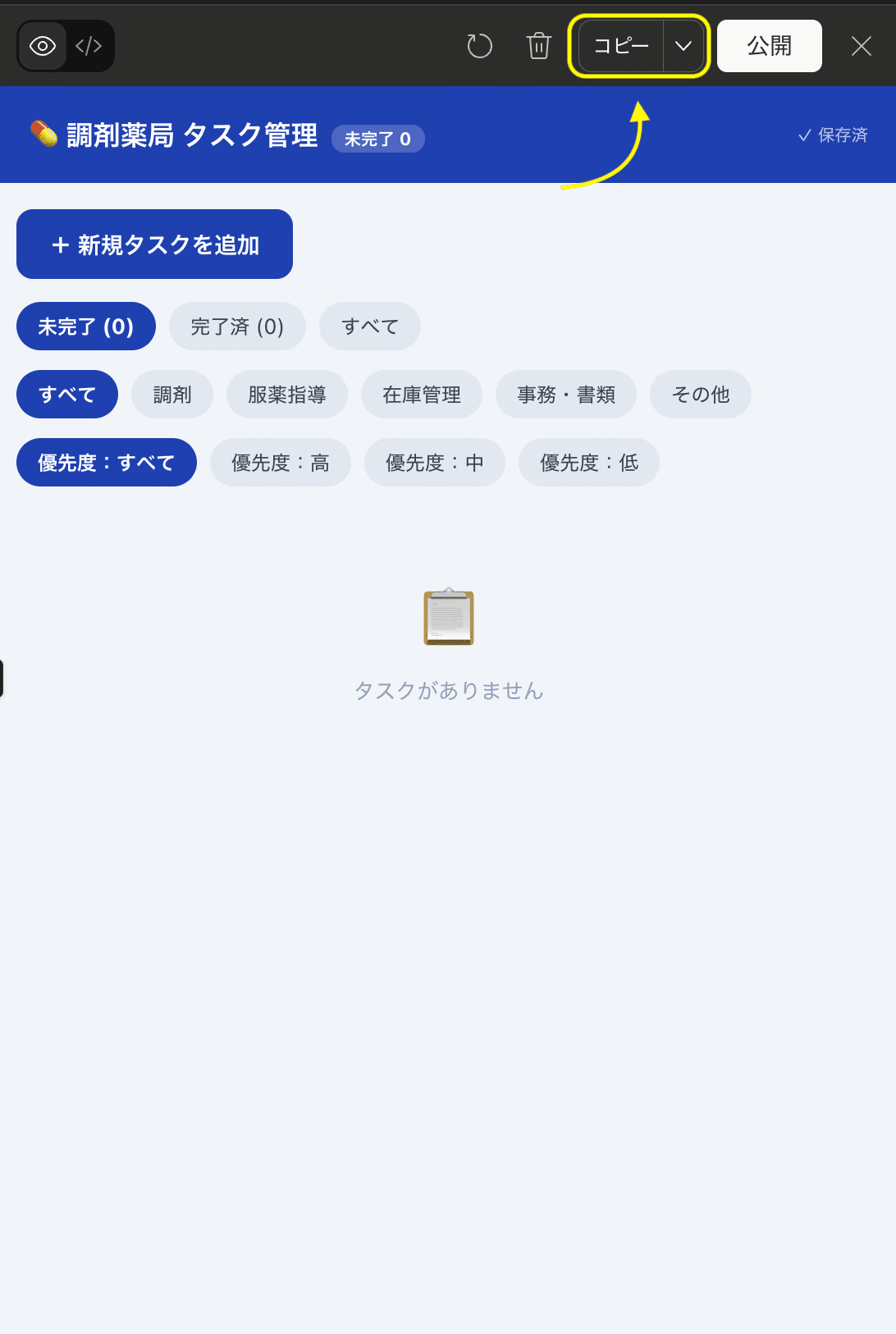Select the すべて status filter
This screenshot has width=896, height=1334.
(369, 327)
